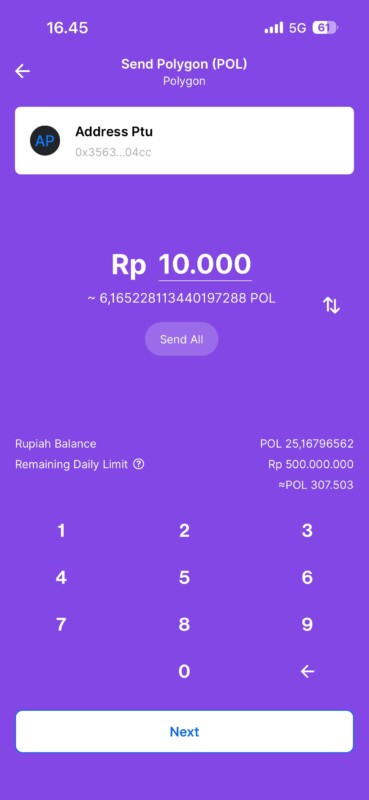Enter digit 8 on the keypad

[184, 624]
